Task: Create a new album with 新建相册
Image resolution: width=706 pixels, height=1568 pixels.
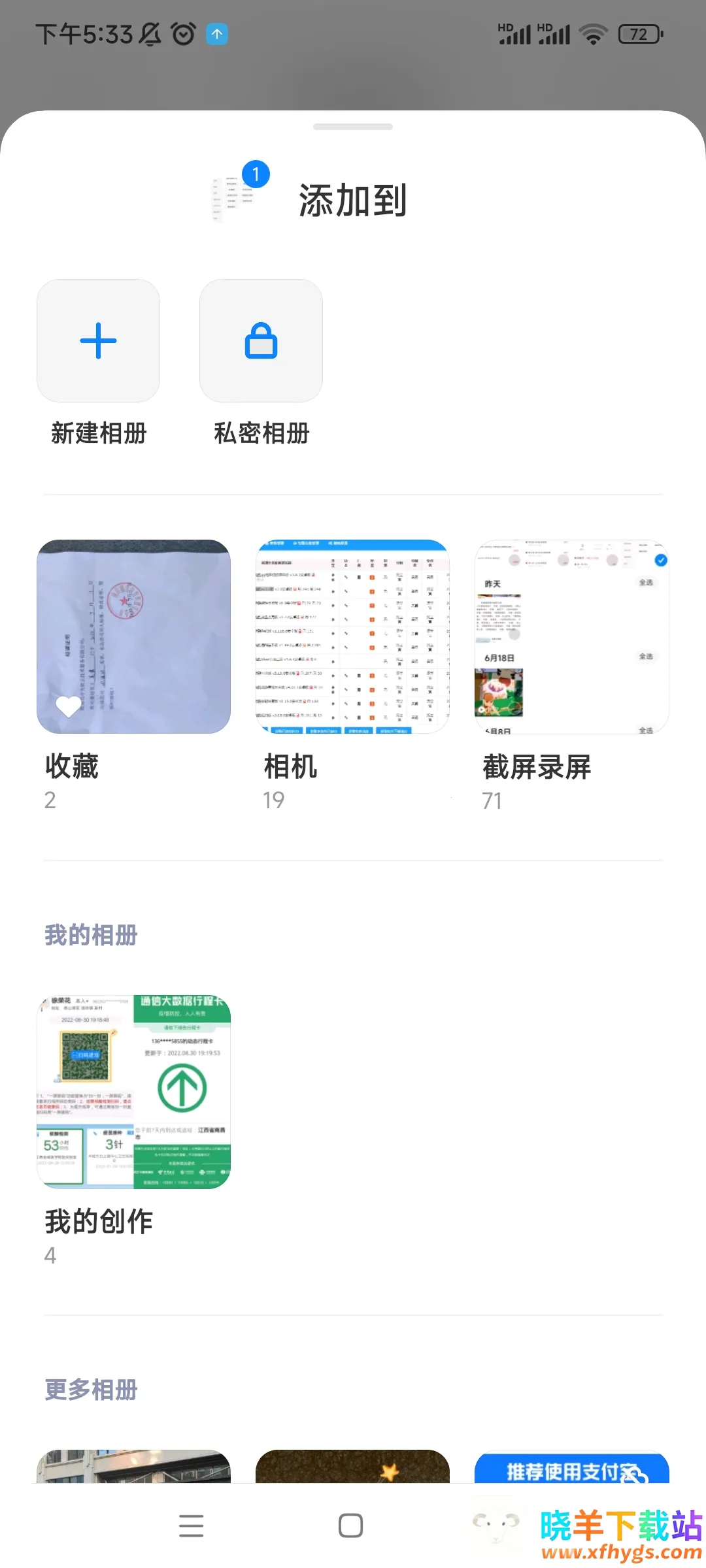Action: tap(98, 341)
